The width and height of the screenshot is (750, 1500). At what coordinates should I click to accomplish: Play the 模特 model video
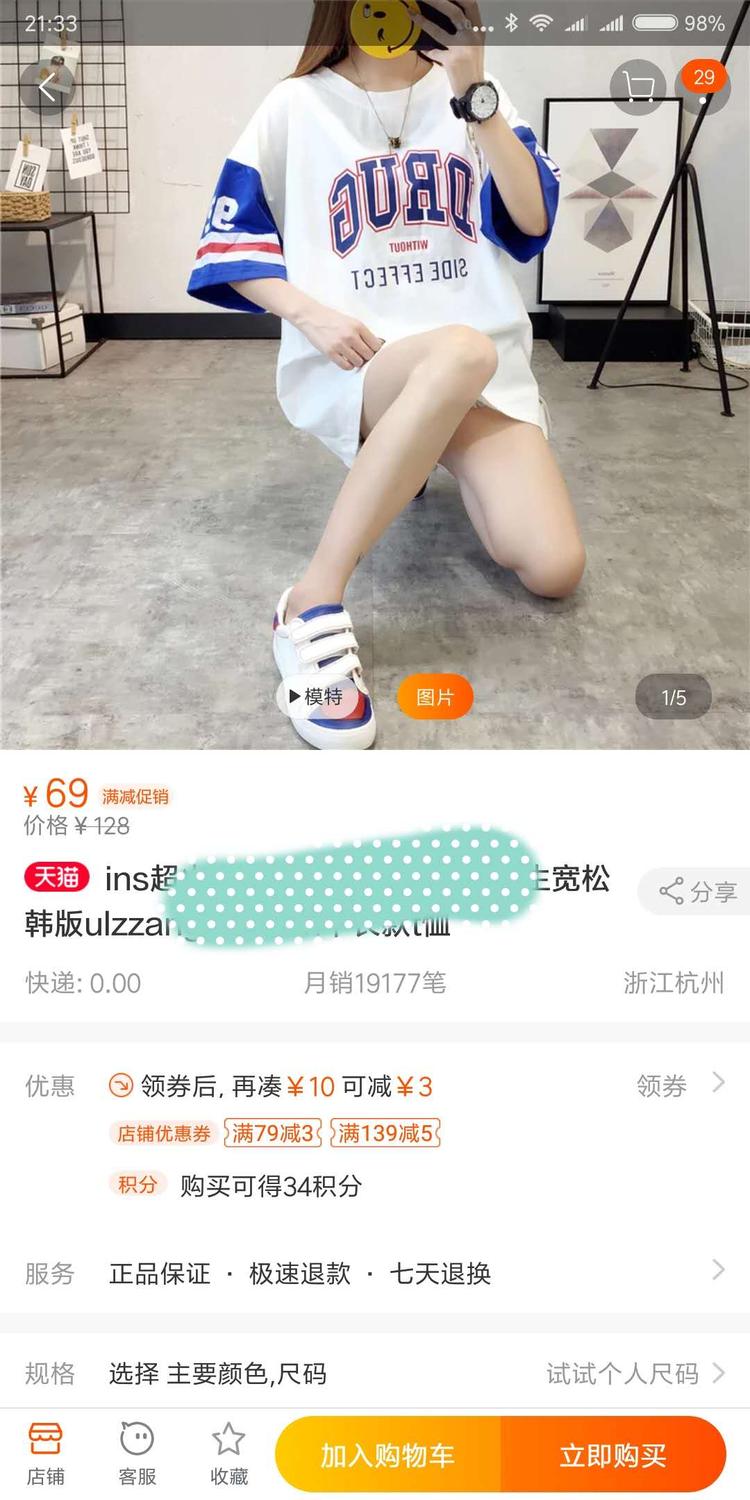[320, 697]
